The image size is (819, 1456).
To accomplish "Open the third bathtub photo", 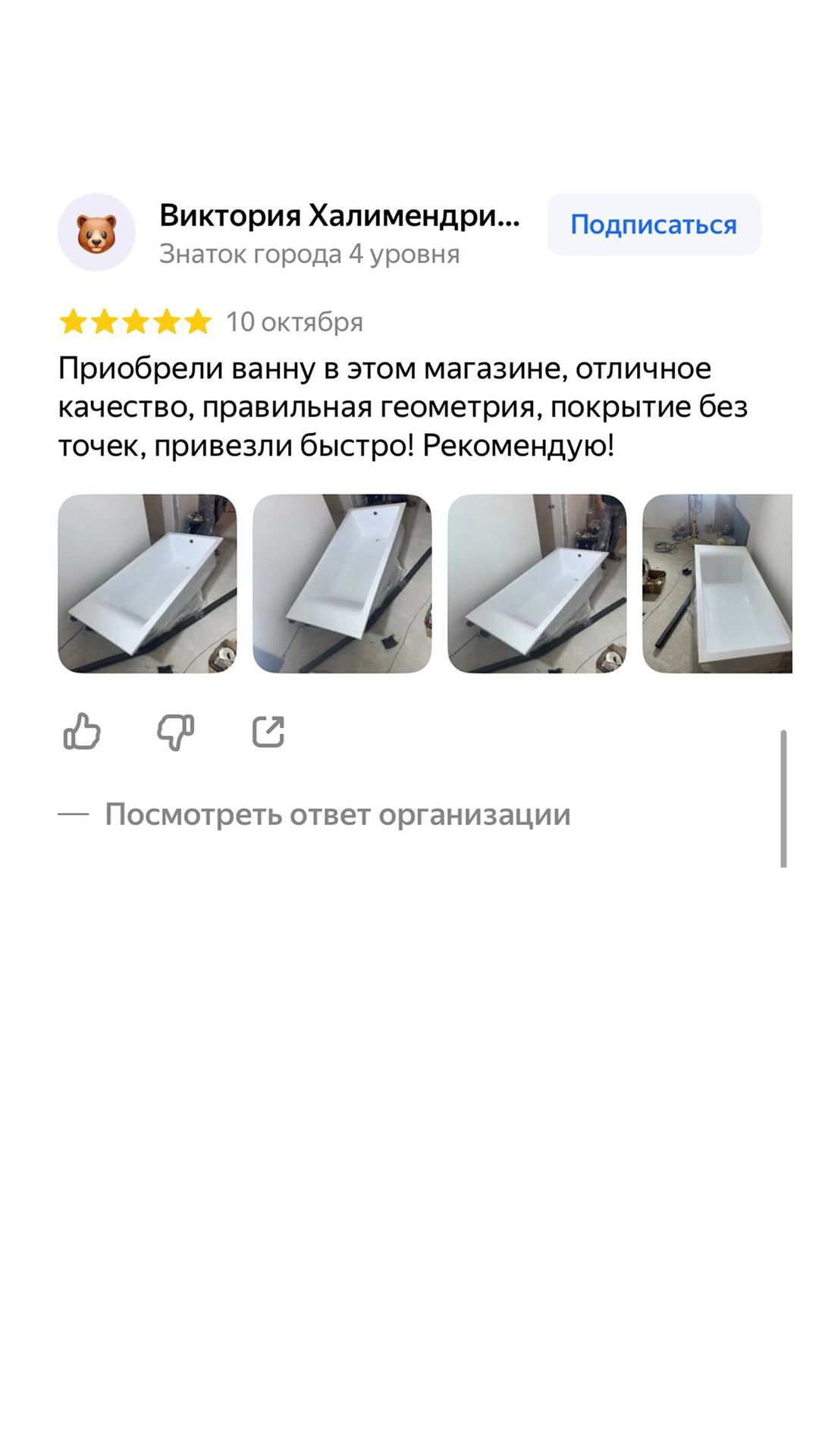I will 537,583.
